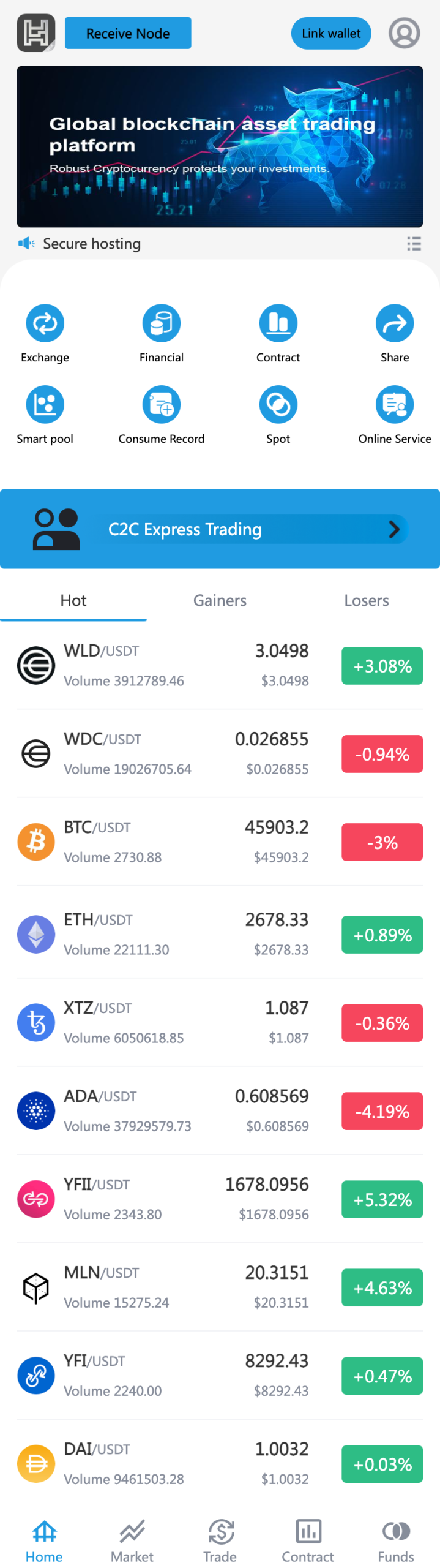This screenshot has width=440, height=1568.
Task: Go to the Trade tab
Action: pyautogui.click(x=220, y=1540)
